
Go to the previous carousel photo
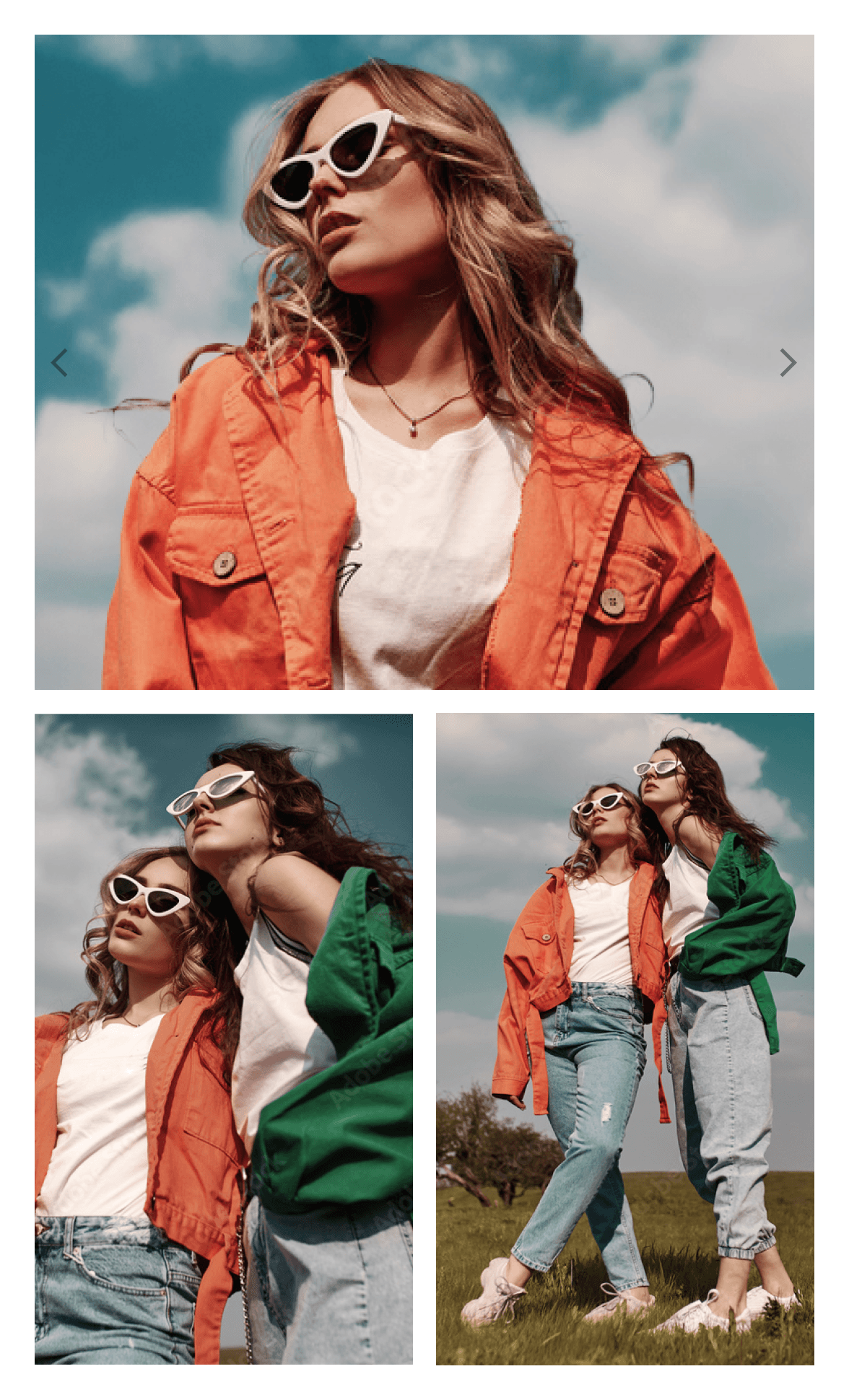(60, 362)
